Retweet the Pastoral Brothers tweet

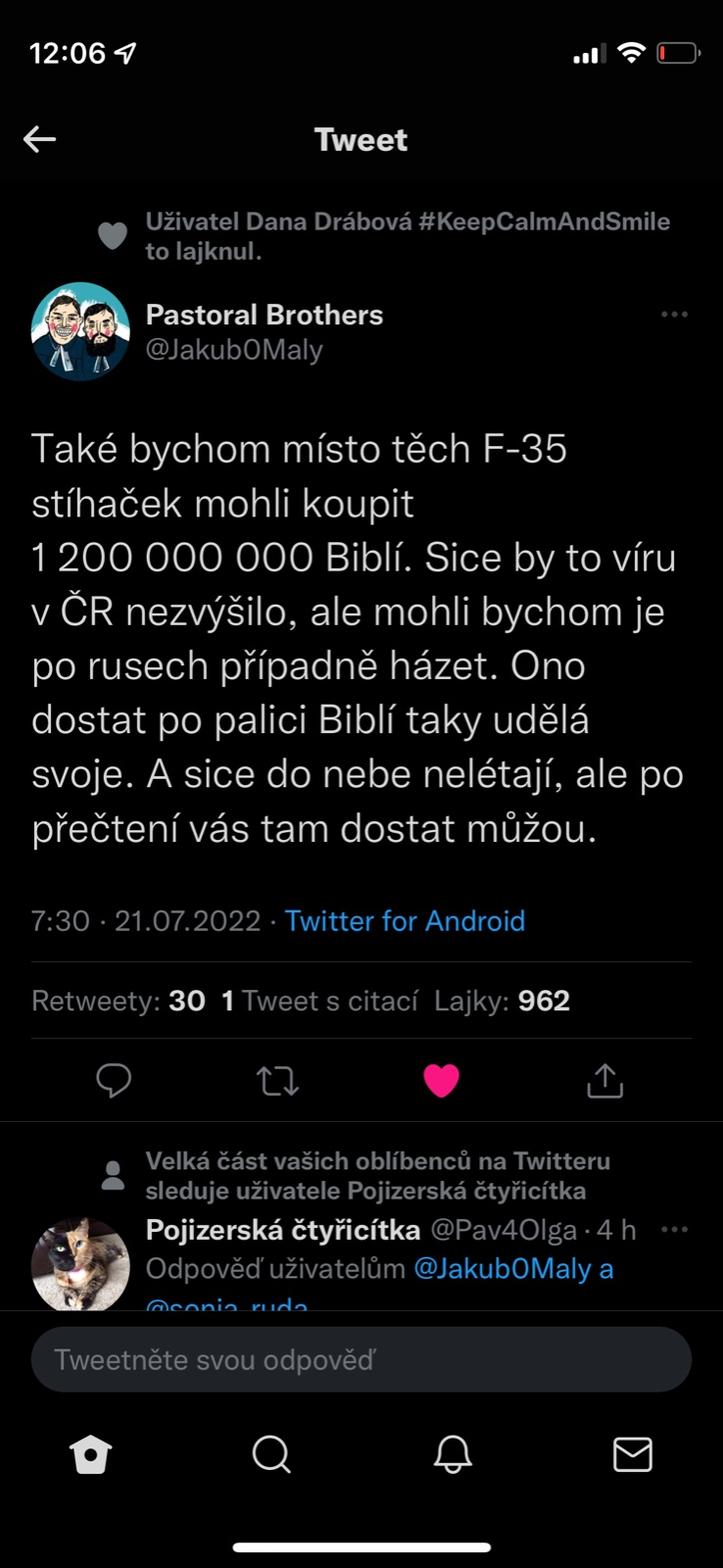pyautogui.click(x=277, y=1080)
